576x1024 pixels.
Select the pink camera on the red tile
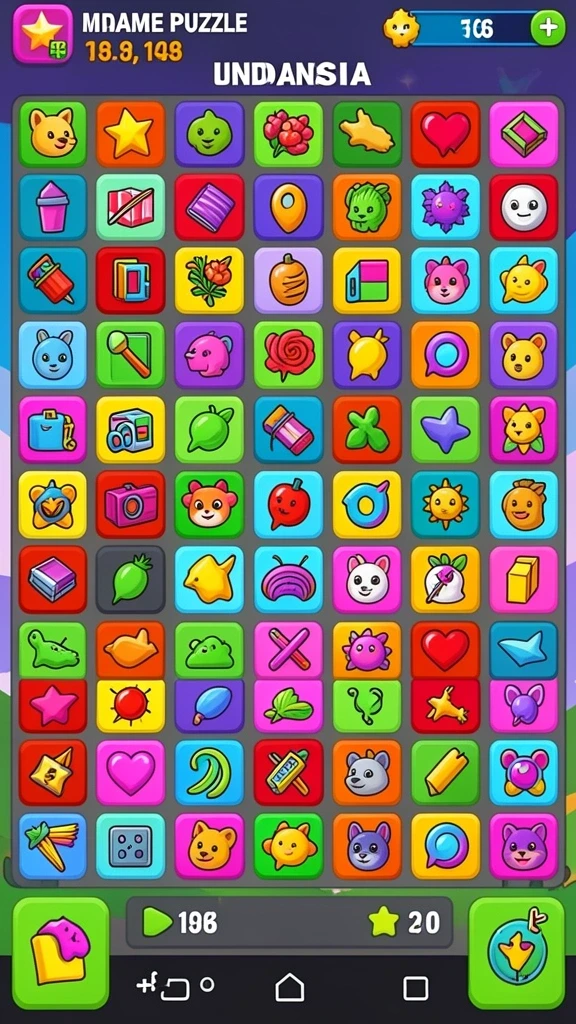[131, 504]
